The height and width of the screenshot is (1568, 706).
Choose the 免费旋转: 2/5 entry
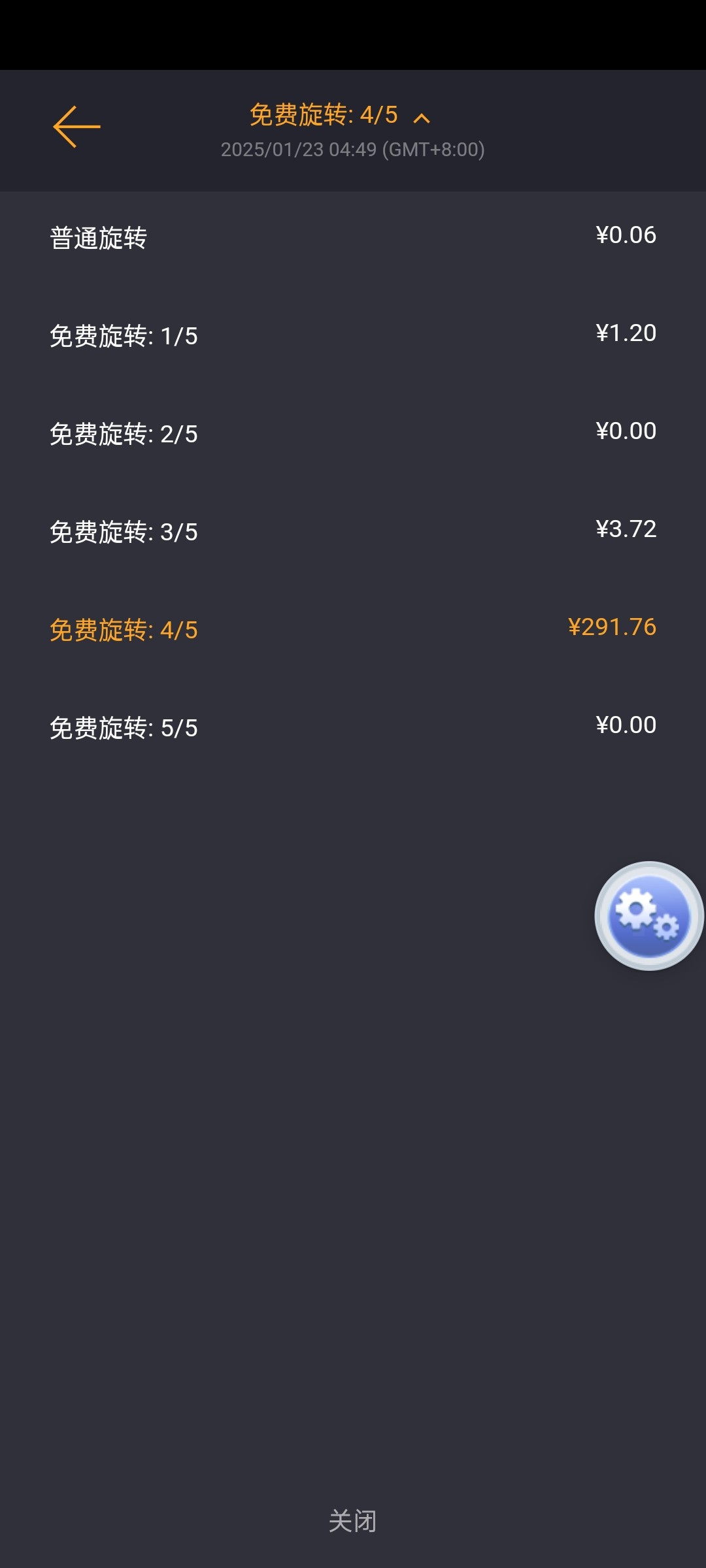click(x=353, y=434)
